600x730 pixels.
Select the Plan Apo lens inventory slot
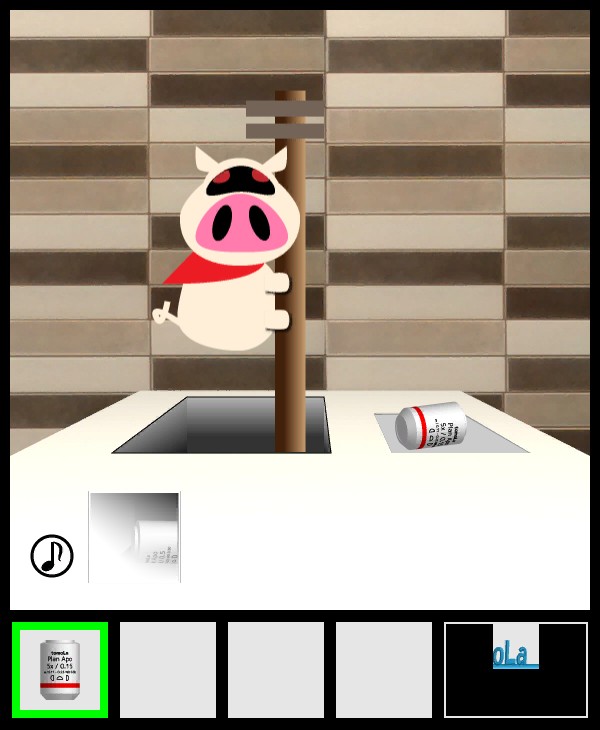60,670
